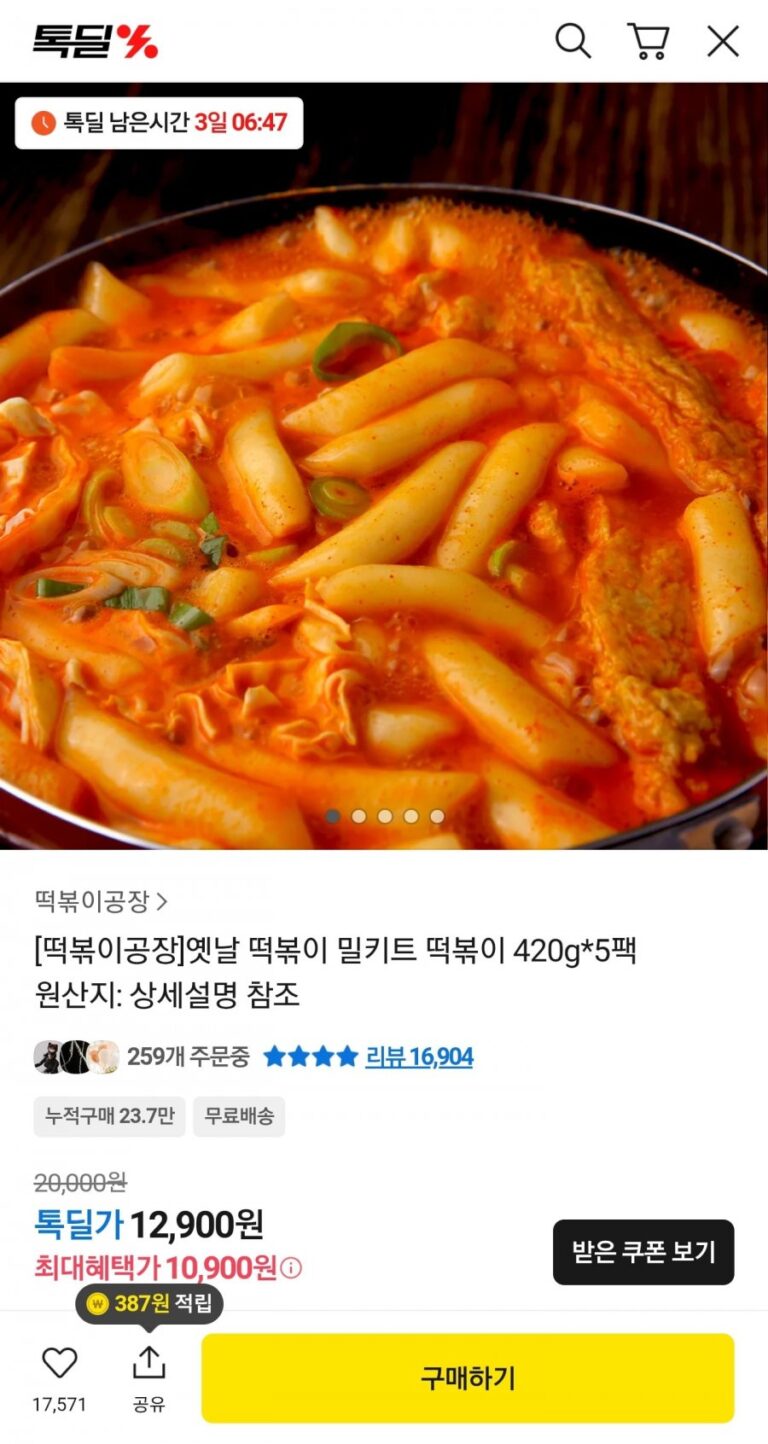Viewport: 768px width, 1444px height.
Task: Open the 떡볶이공장 store page
Action: tap(100, 902)
